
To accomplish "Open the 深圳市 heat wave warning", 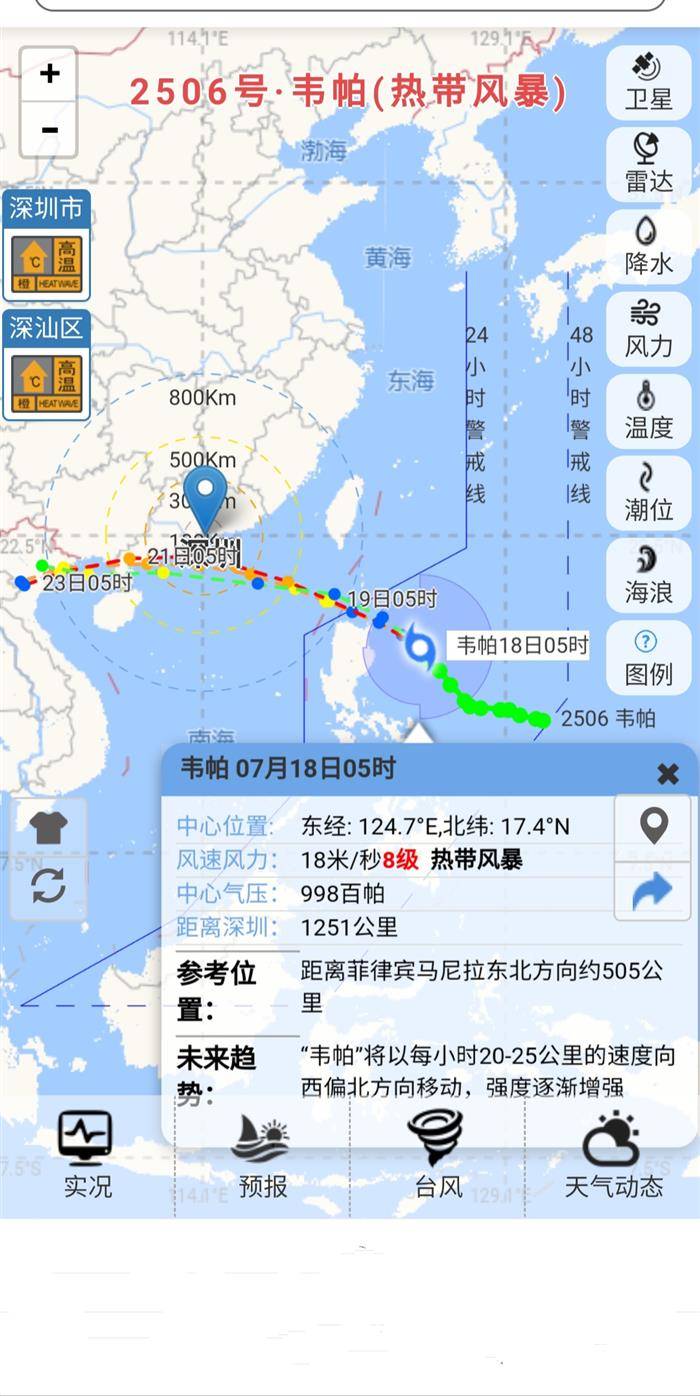I will tap(47, 265).
